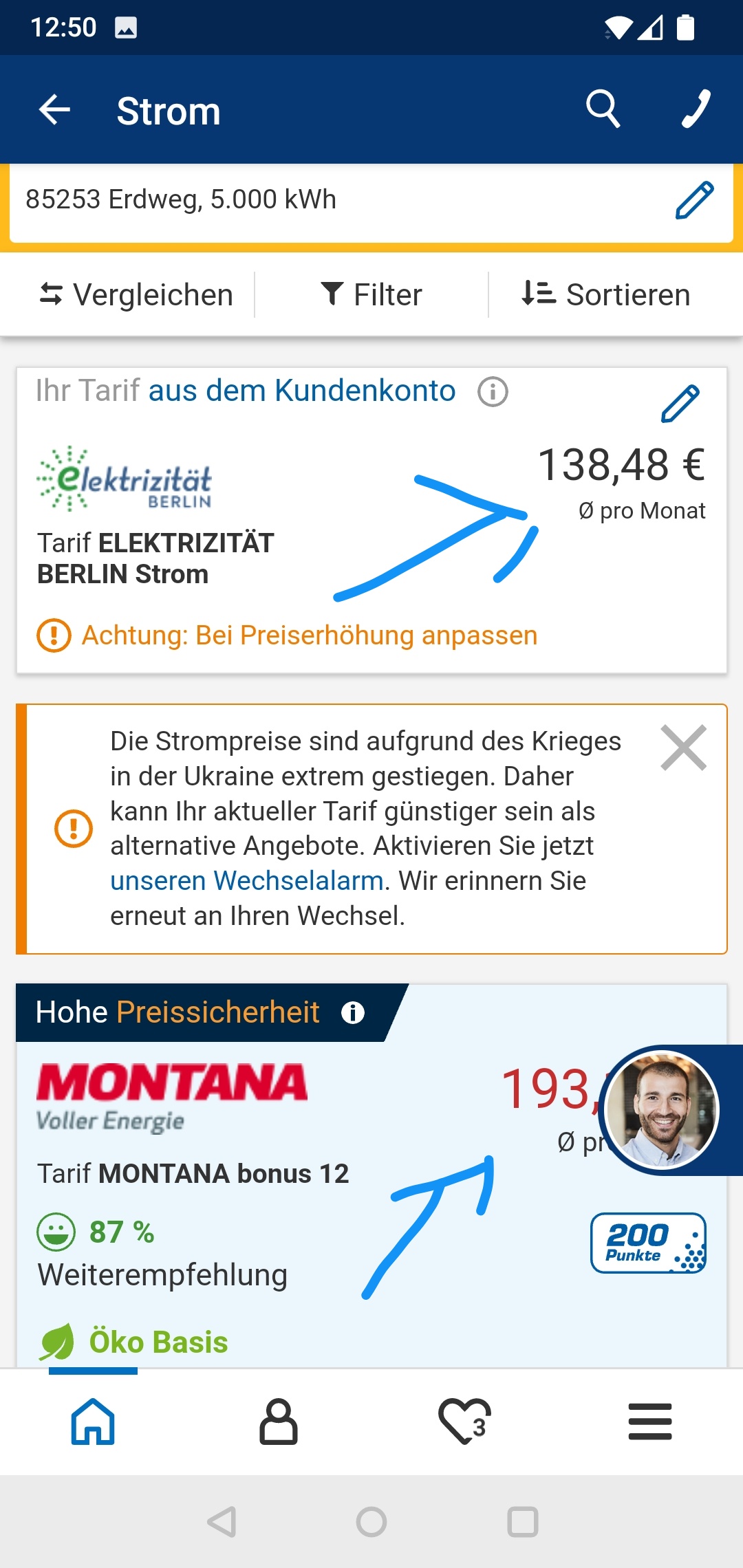
Task: Open the profile account tab
Action: click(x=279, y=1421)
